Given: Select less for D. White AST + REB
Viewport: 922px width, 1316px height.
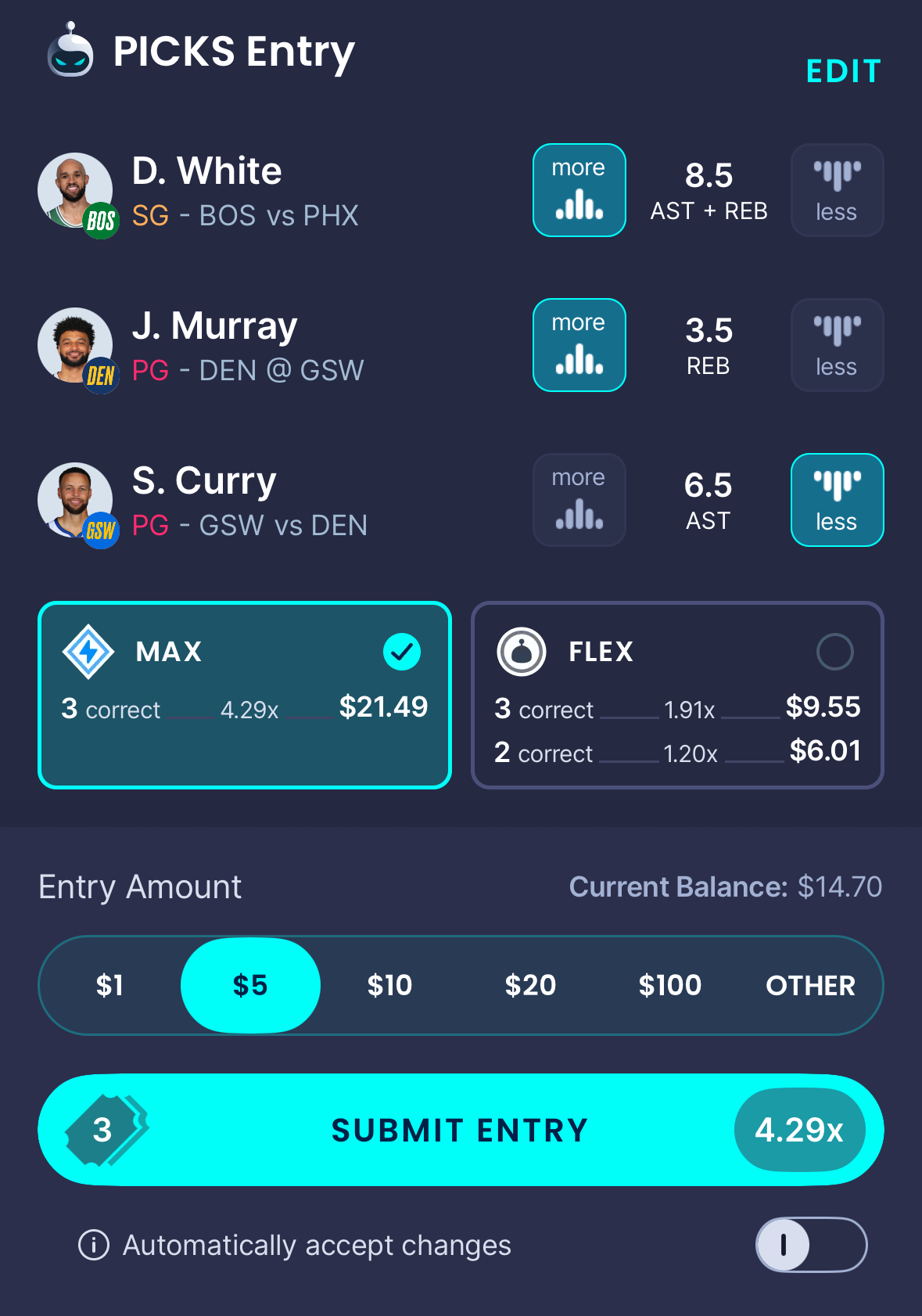Looking at the screenshot, I should click(x=837, y=190).
